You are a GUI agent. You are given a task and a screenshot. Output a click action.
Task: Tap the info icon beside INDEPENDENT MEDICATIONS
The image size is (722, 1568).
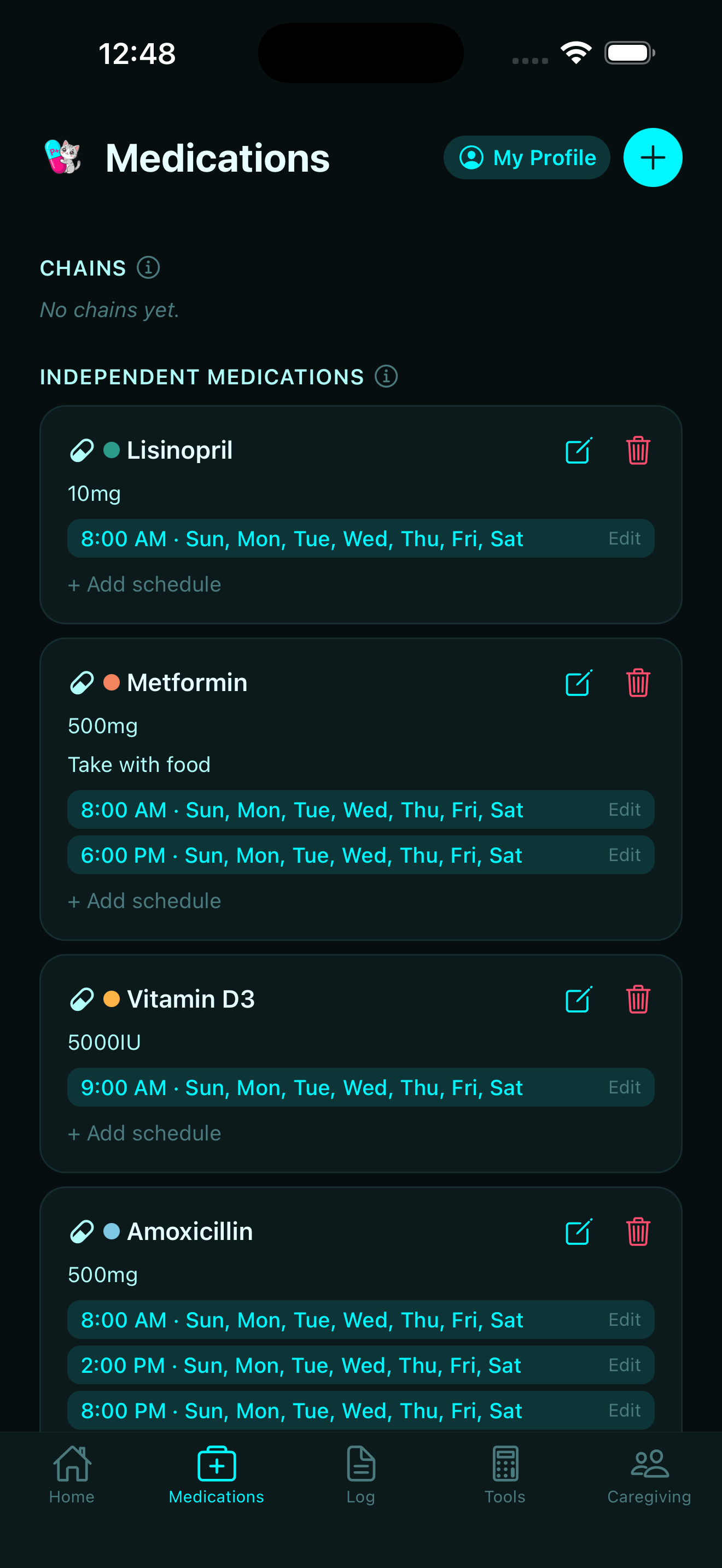point(386,376)
